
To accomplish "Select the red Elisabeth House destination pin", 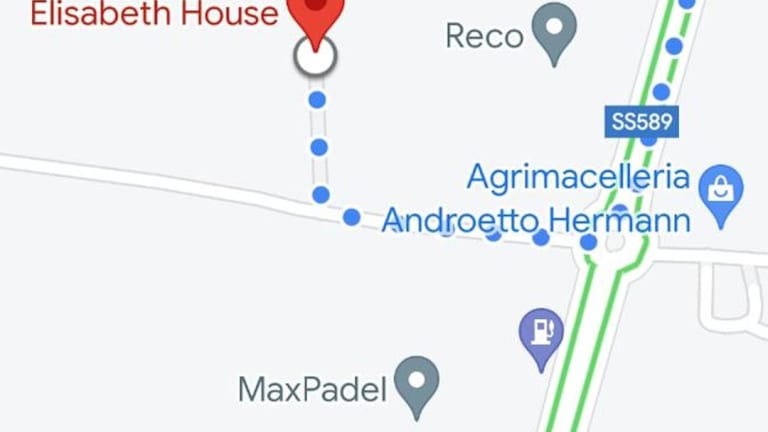I will pos(316,12).
